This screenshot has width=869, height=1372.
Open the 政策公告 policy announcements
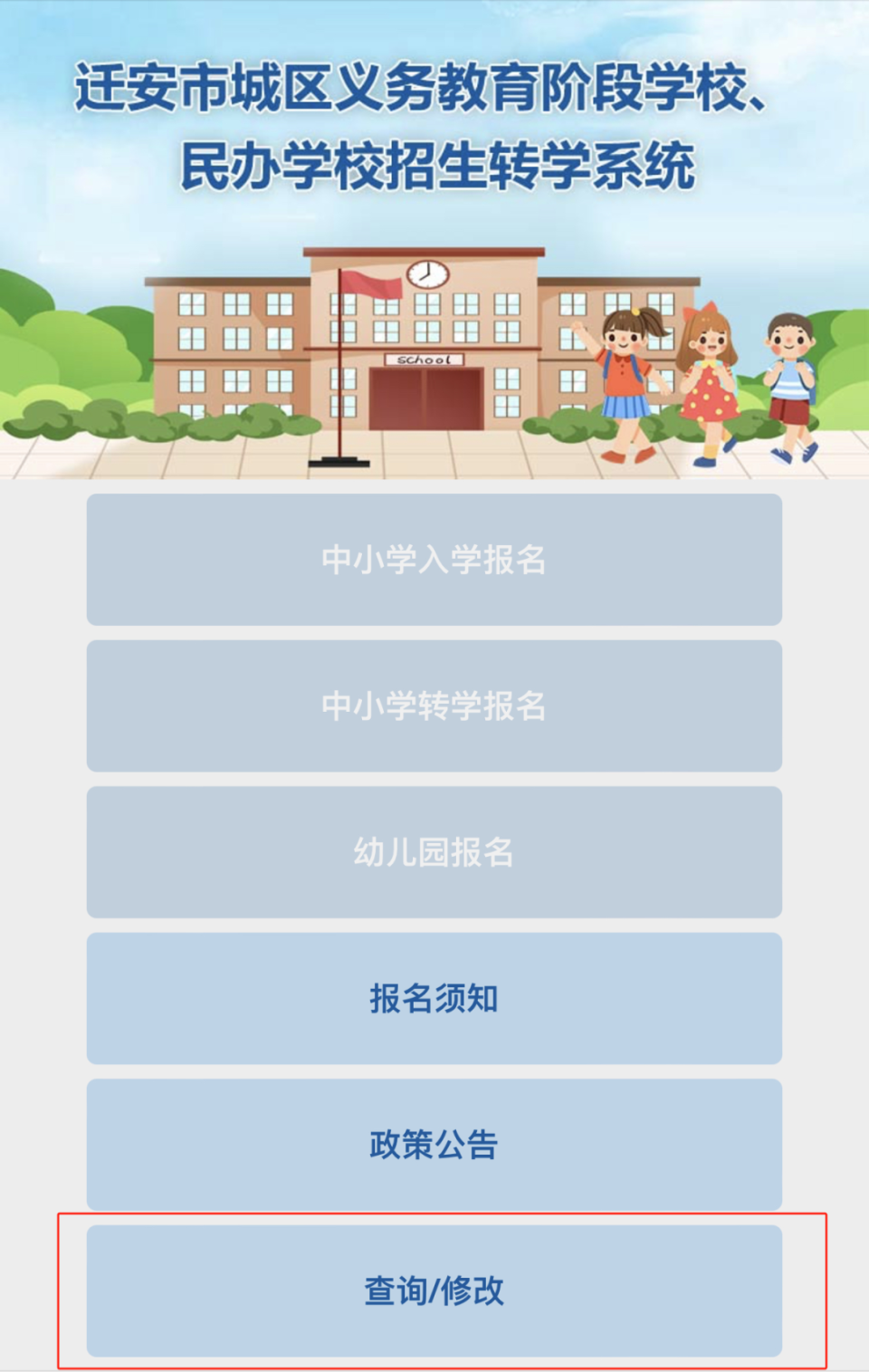[434, 1145]
